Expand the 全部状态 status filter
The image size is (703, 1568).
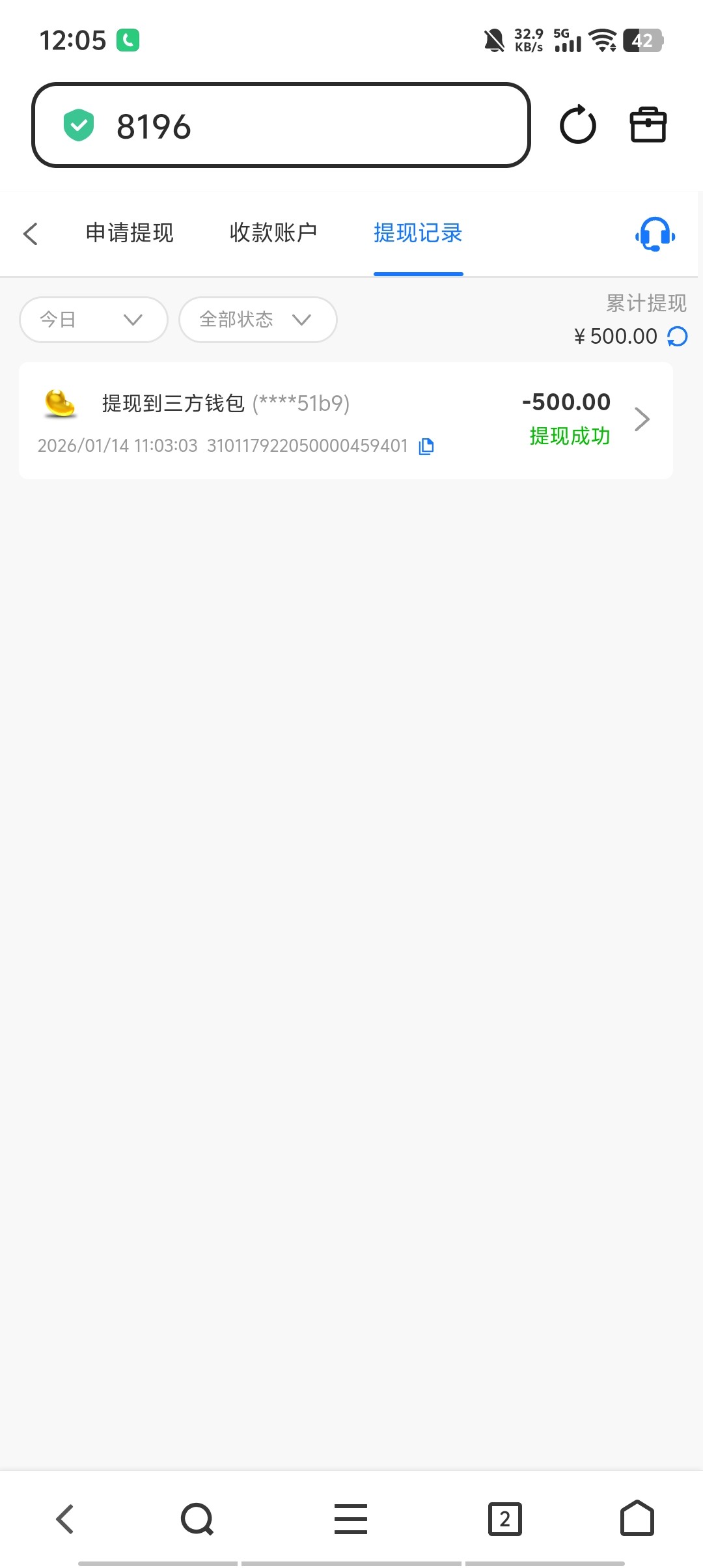257,320
